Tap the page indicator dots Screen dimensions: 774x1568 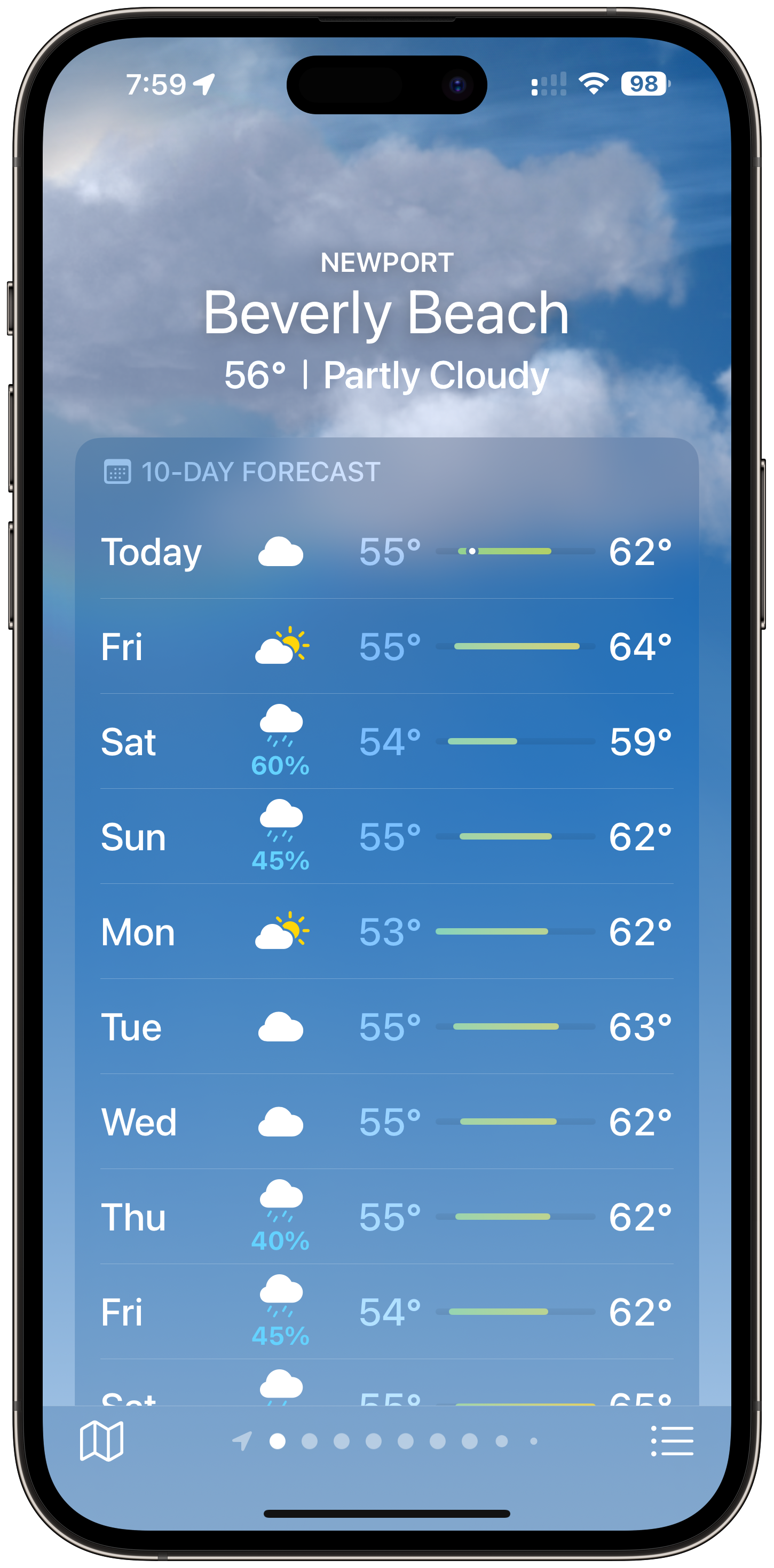[390, 1441]
